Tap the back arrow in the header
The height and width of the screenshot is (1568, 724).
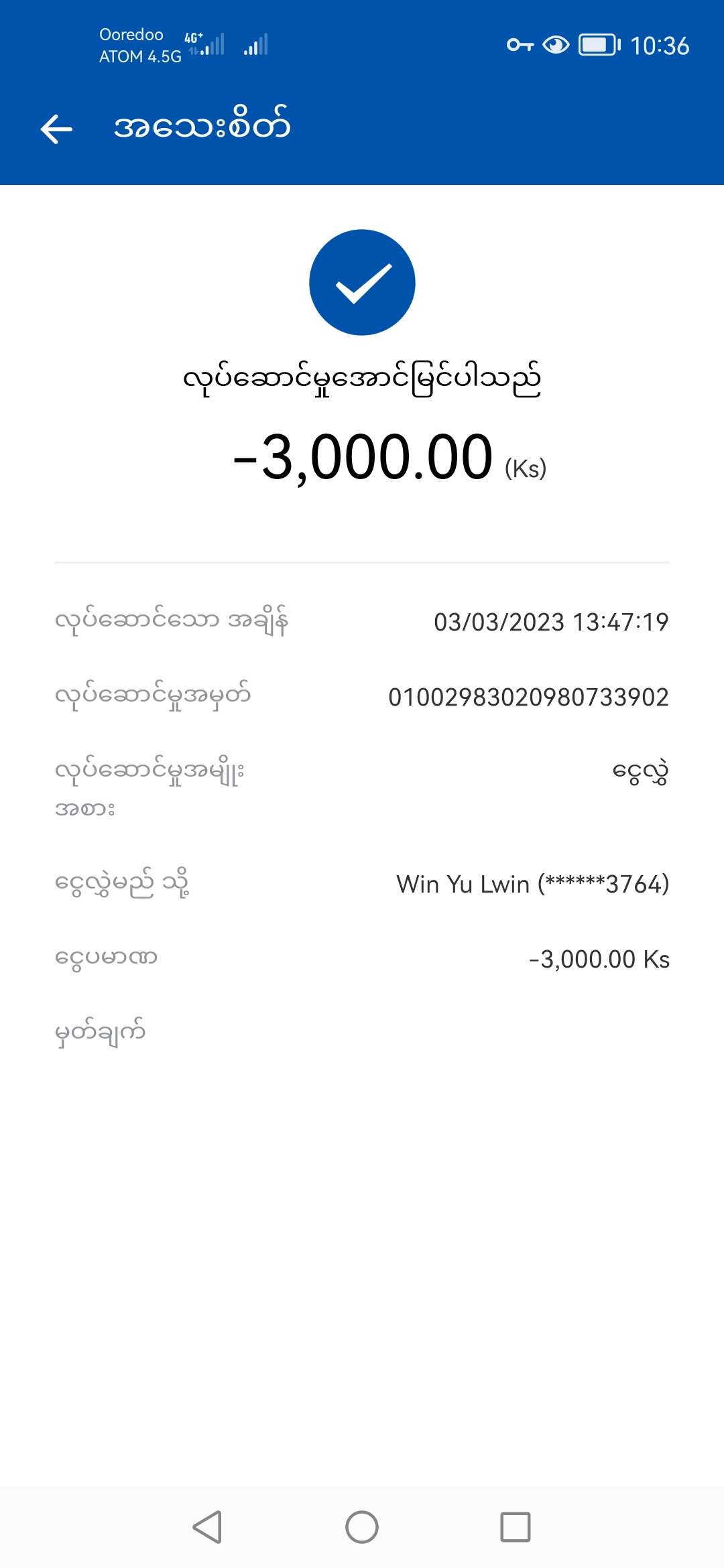56,129
